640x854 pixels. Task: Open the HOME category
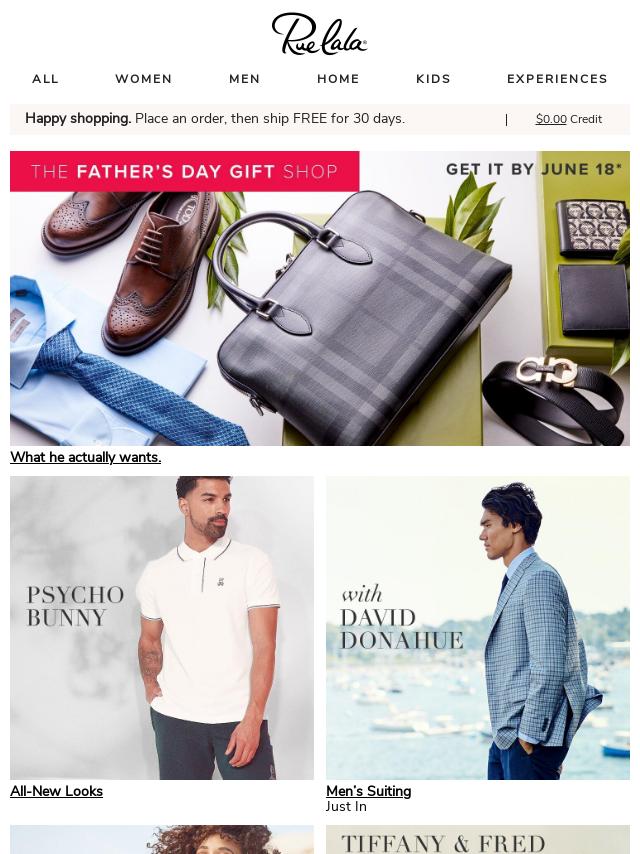coord(338,79)
